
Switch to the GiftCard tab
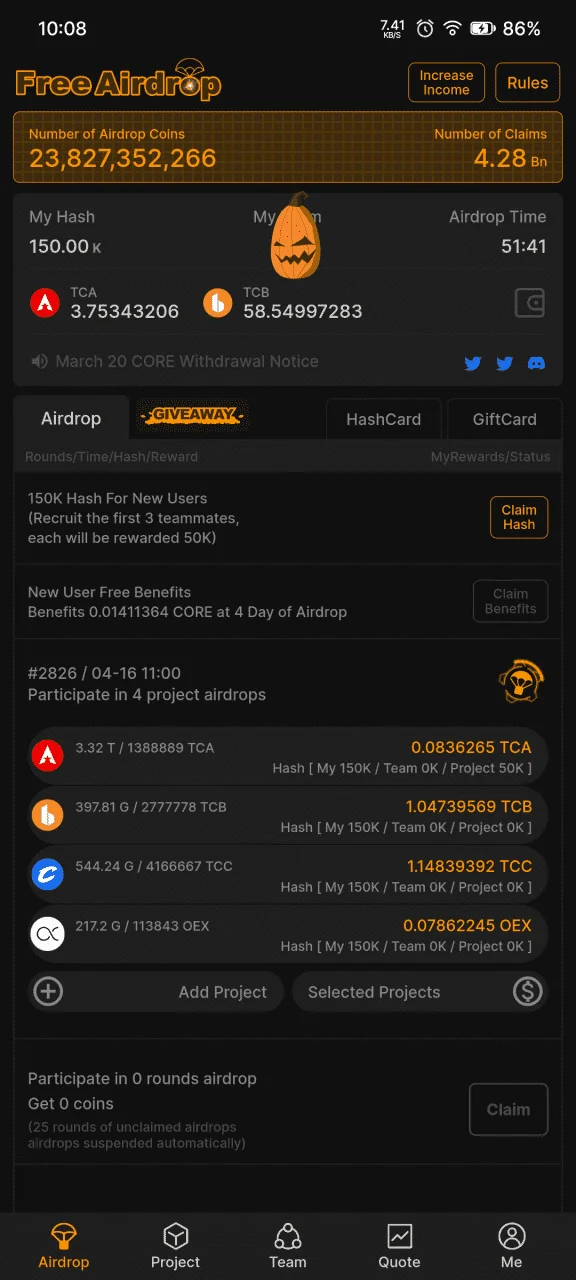[504, 419]
